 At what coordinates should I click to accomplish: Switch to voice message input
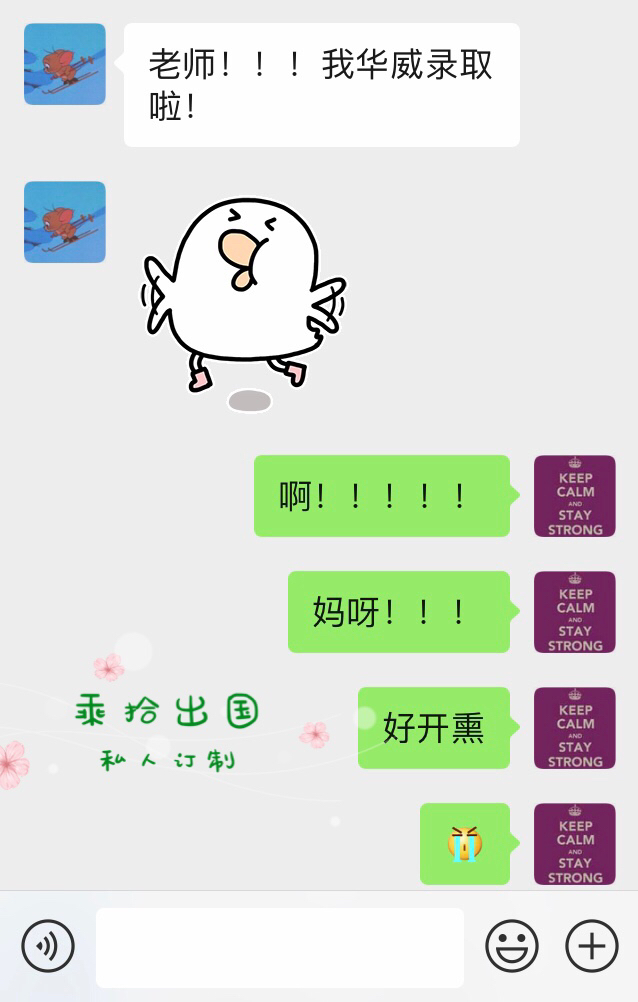point(48,946)
